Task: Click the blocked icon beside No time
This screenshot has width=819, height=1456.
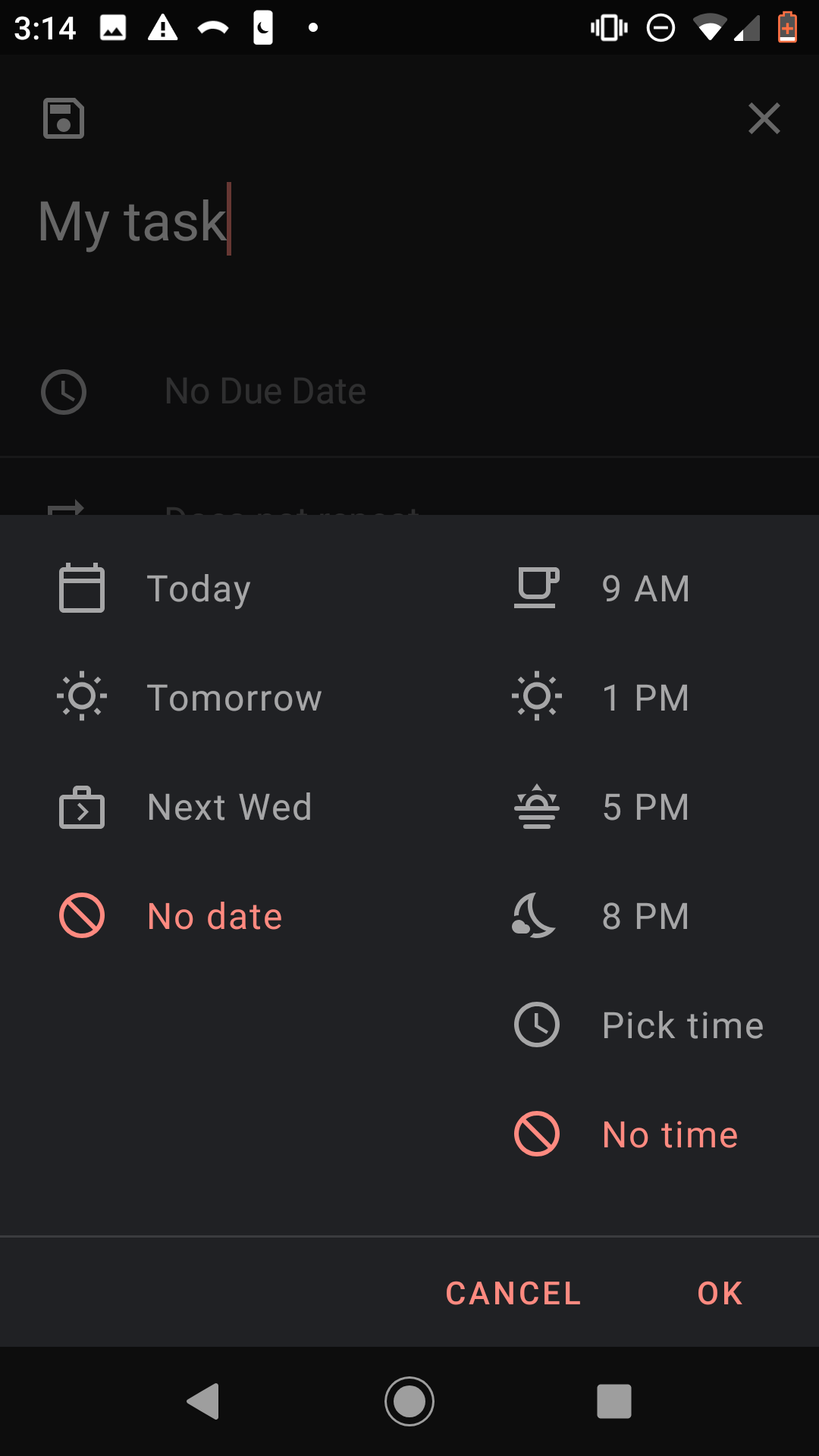Action: (536, 1134)
